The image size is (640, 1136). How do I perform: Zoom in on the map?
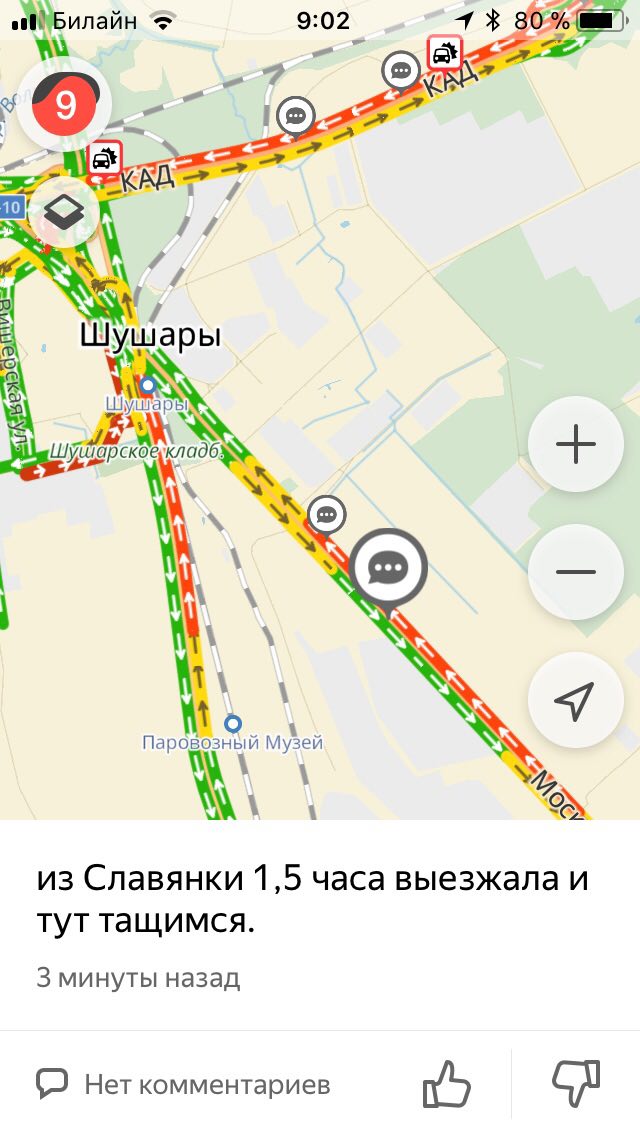pos(575,444)
